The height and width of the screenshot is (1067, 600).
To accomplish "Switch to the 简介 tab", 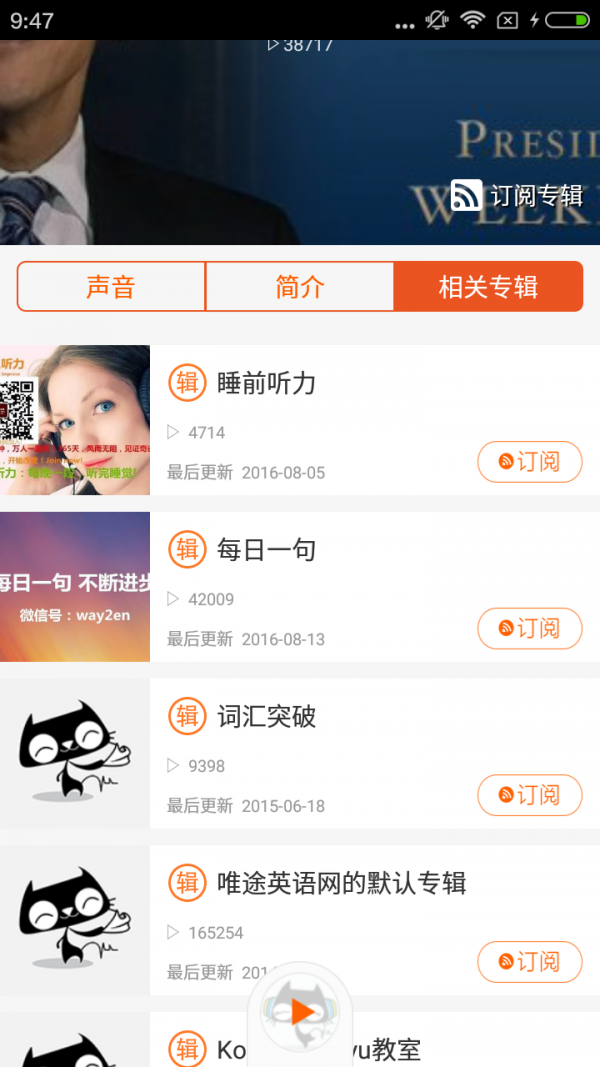I will (300, 287).
